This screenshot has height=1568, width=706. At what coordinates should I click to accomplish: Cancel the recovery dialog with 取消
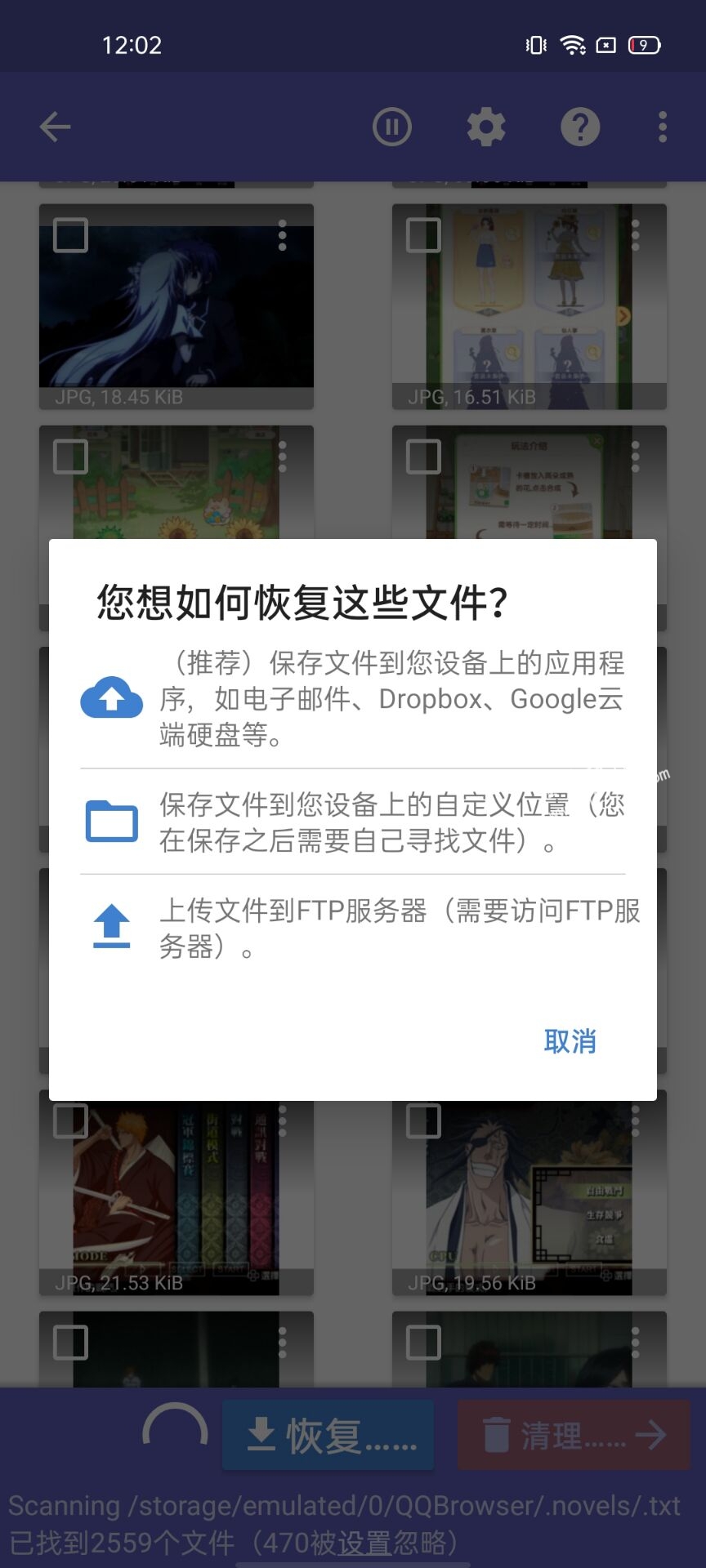[570, 1041]
